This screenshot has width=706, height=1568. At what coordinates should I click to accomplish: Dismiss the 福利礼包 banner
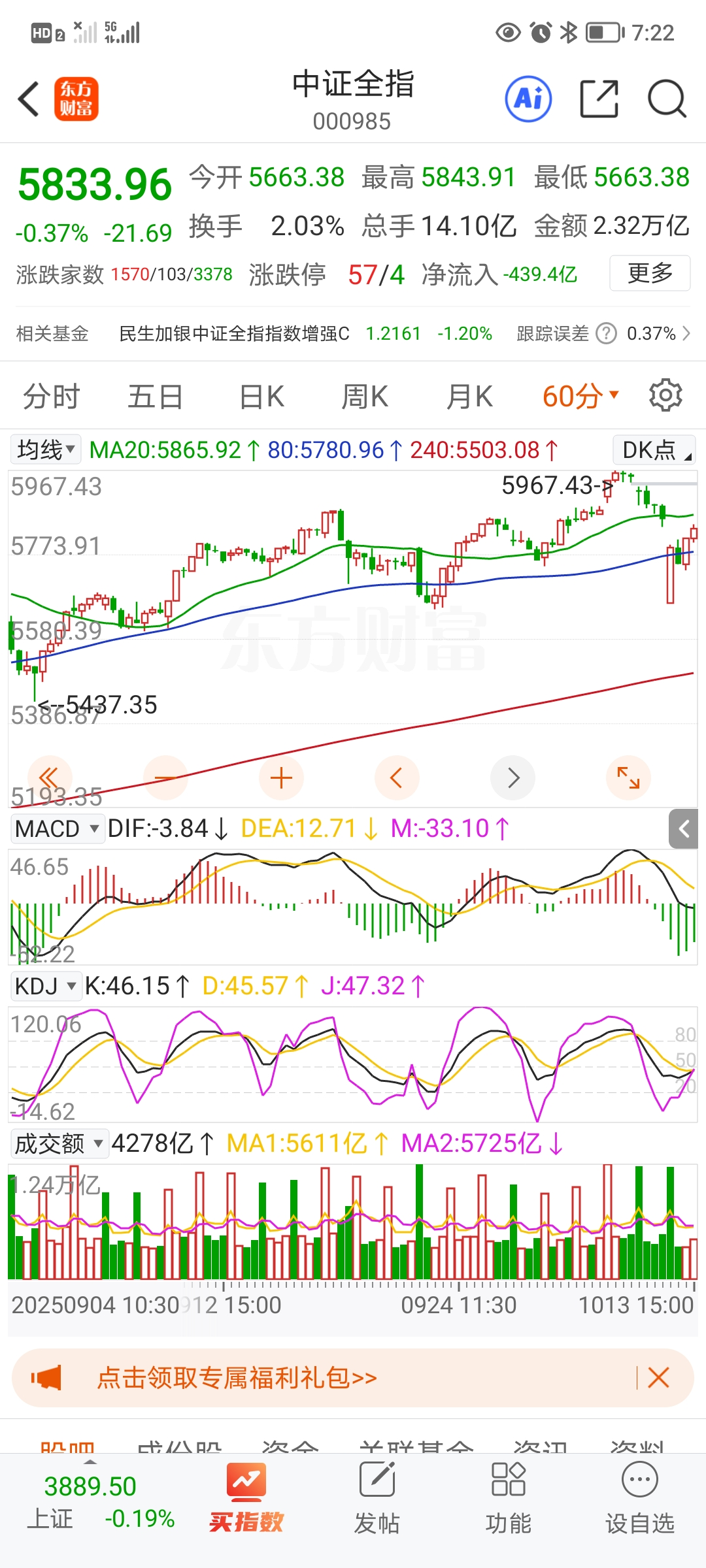pyautogui.click(x=658, y=1378)
